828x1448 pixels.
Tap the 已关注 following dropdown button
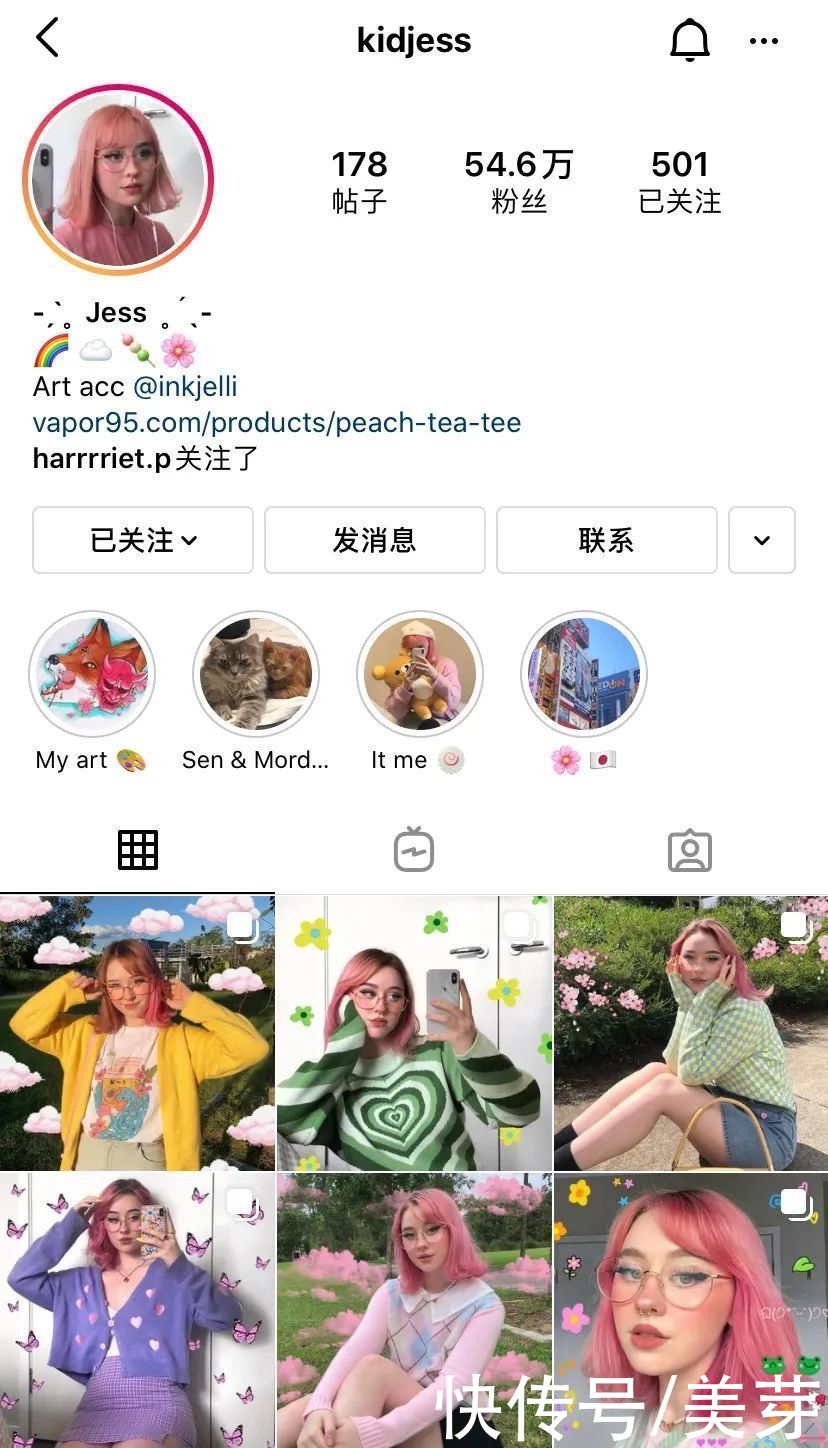pos(143,540)
